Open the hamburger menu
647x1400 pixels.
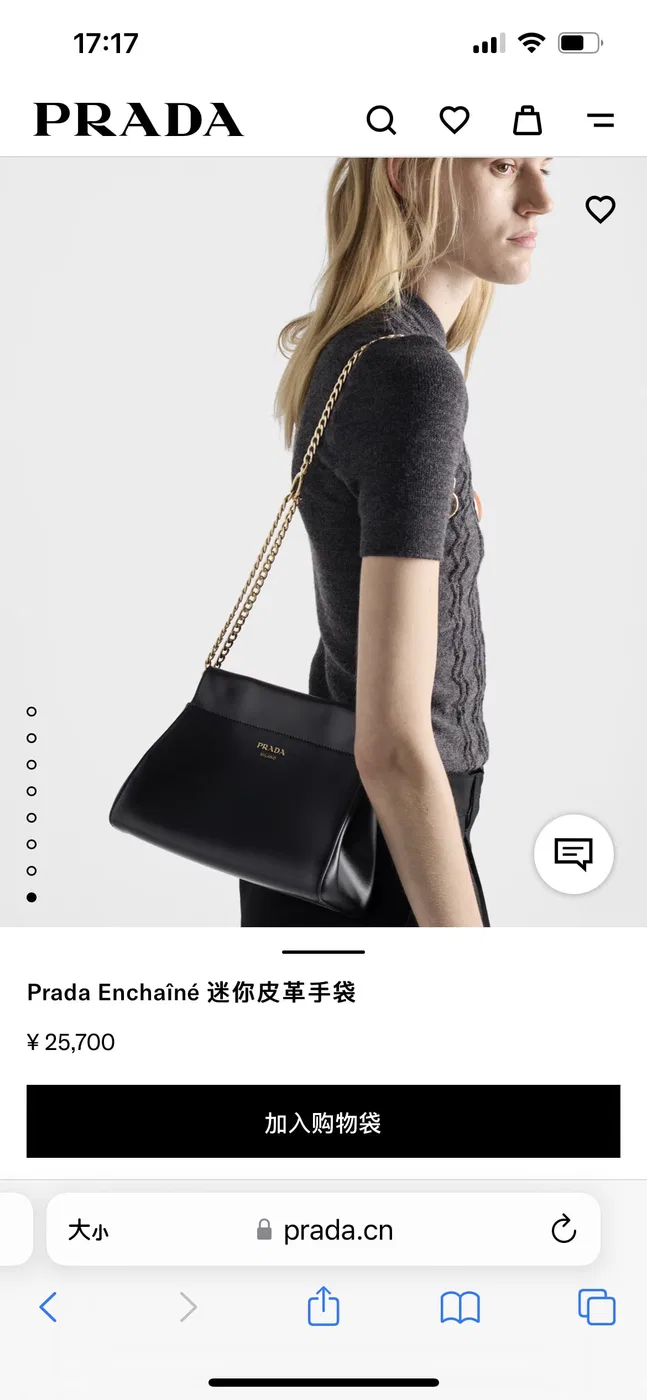[600, 121]
